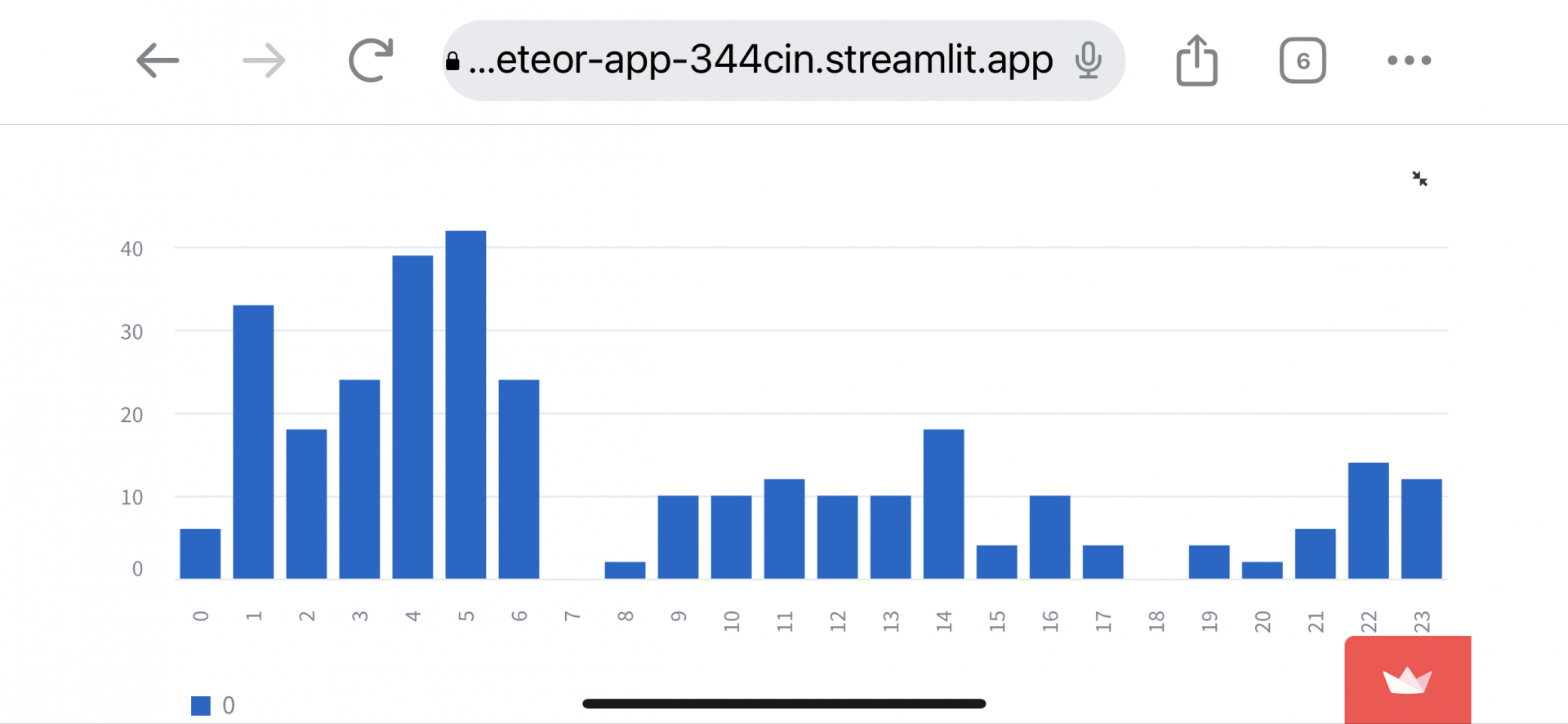This screenshot has width=1568, height=724.
Task: Collapse the chart out of fullscreen
Action: (x=1420, y=179)
